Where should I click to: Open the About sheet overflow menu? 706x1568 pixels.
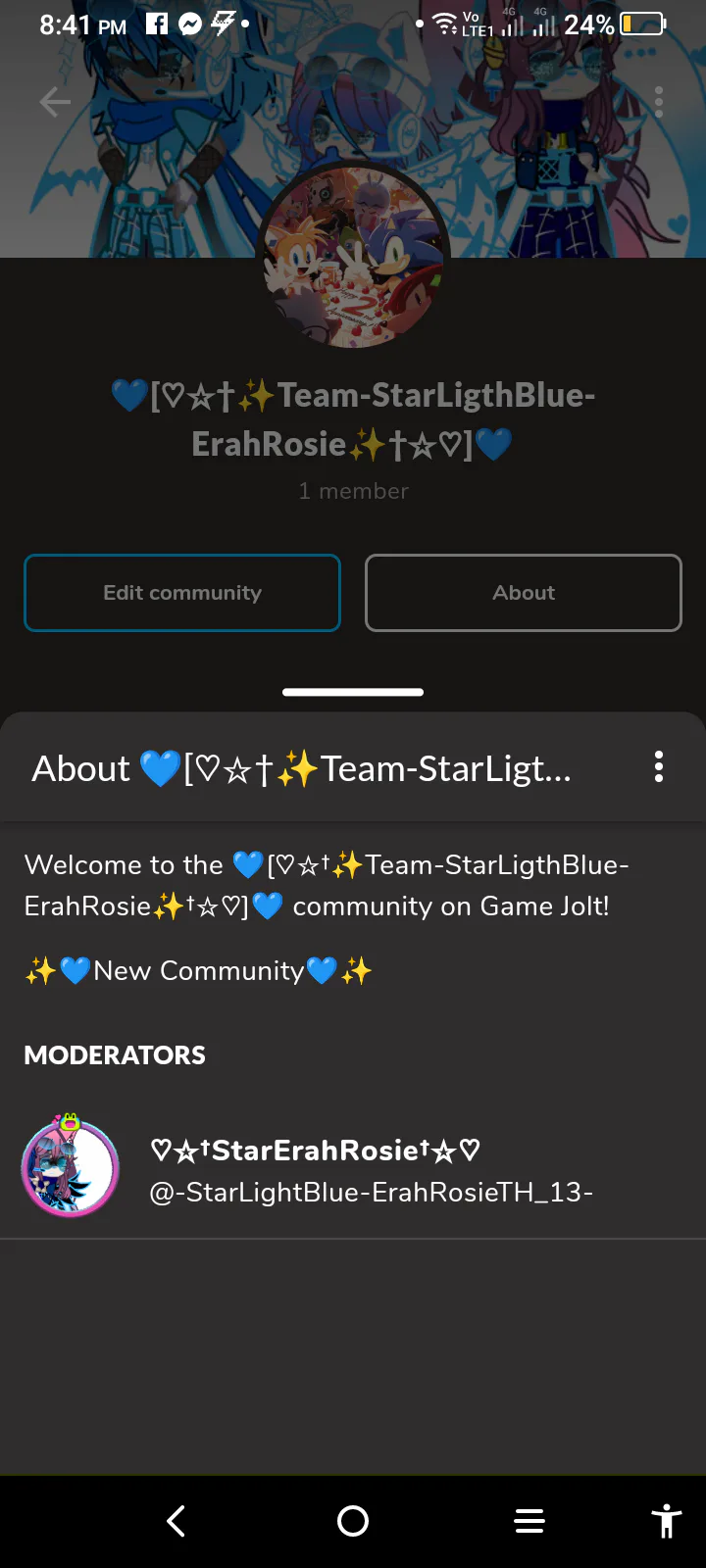click(659, 766)
